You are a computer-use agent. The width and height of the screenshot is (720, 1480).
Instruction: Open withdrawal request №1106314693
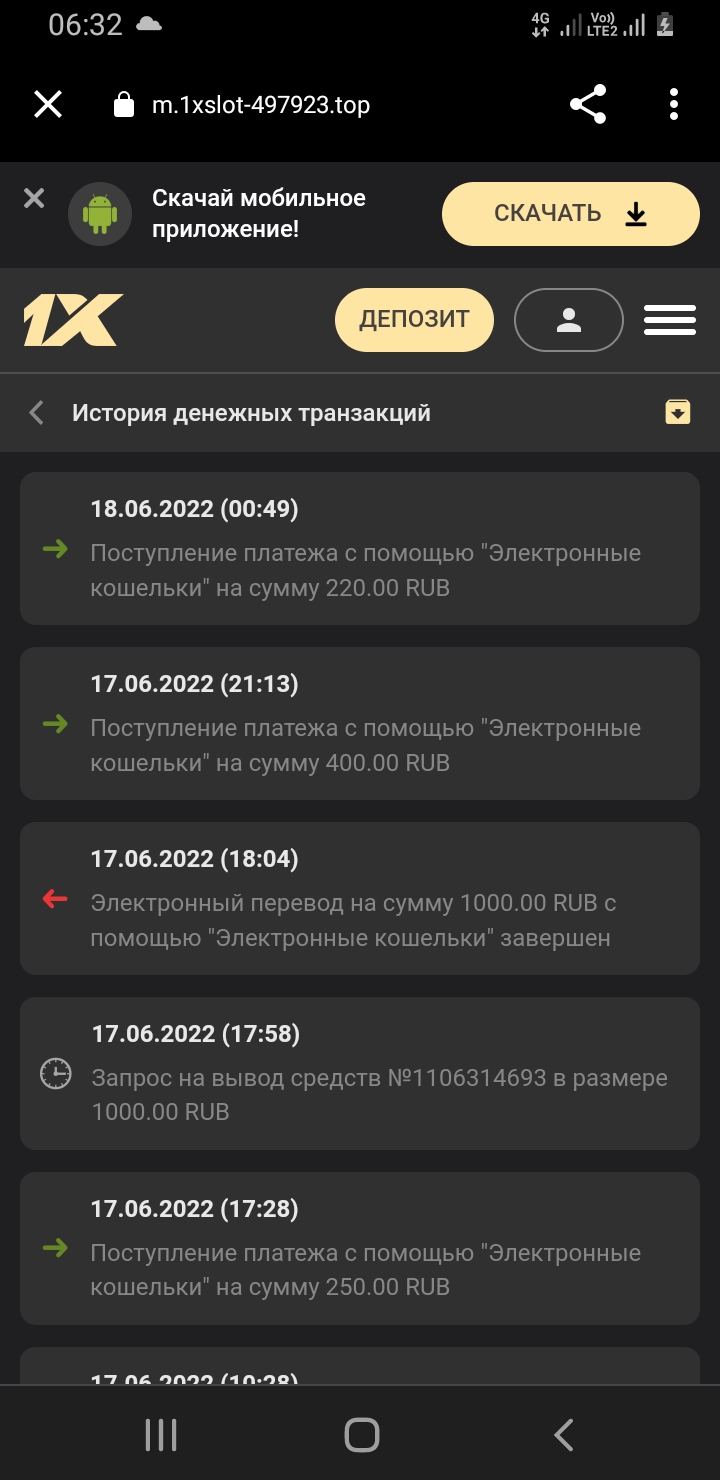coord(360,1073)
